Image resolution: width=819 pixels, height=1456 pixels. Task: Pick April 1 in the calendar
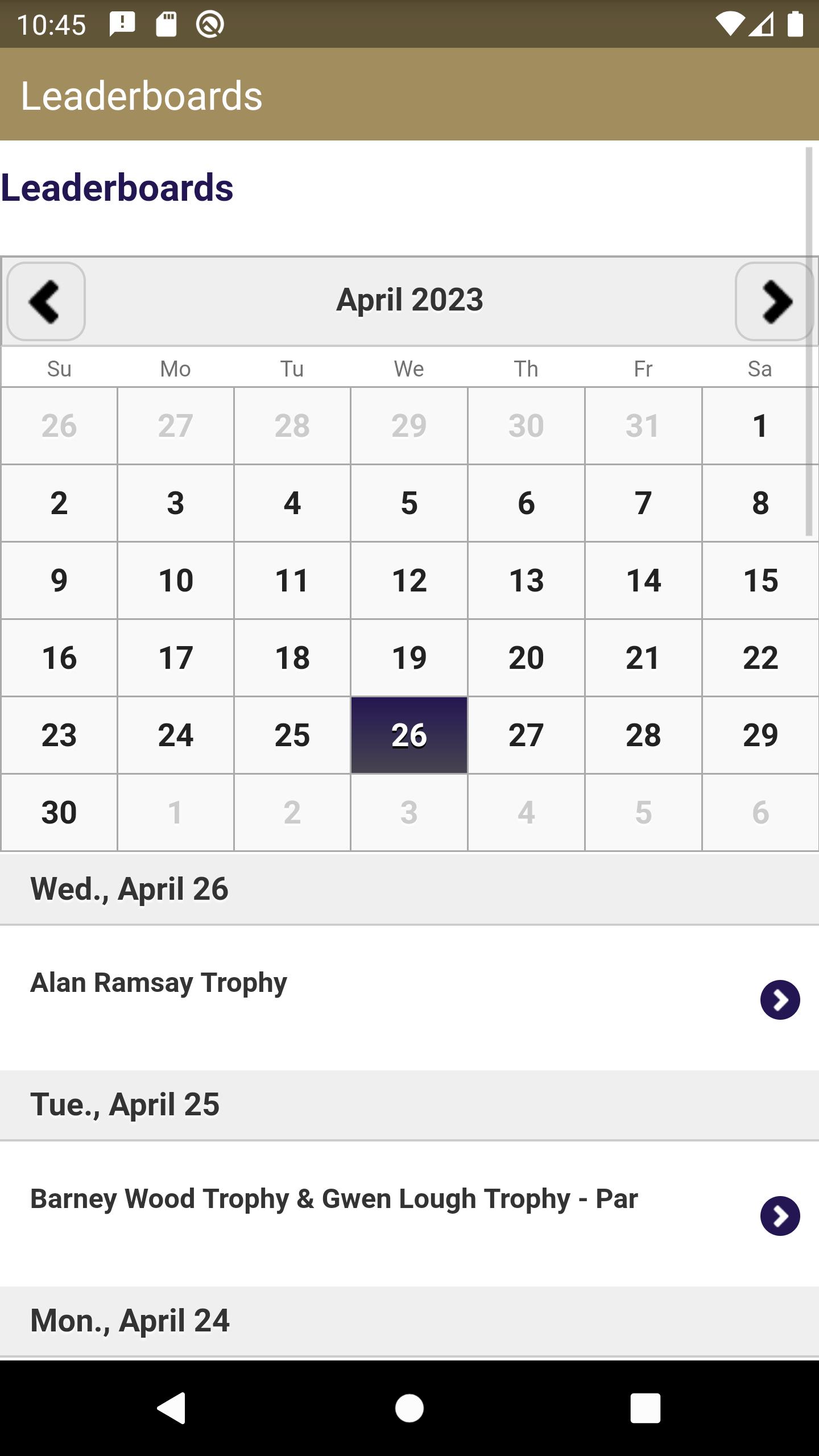[760, 425]
